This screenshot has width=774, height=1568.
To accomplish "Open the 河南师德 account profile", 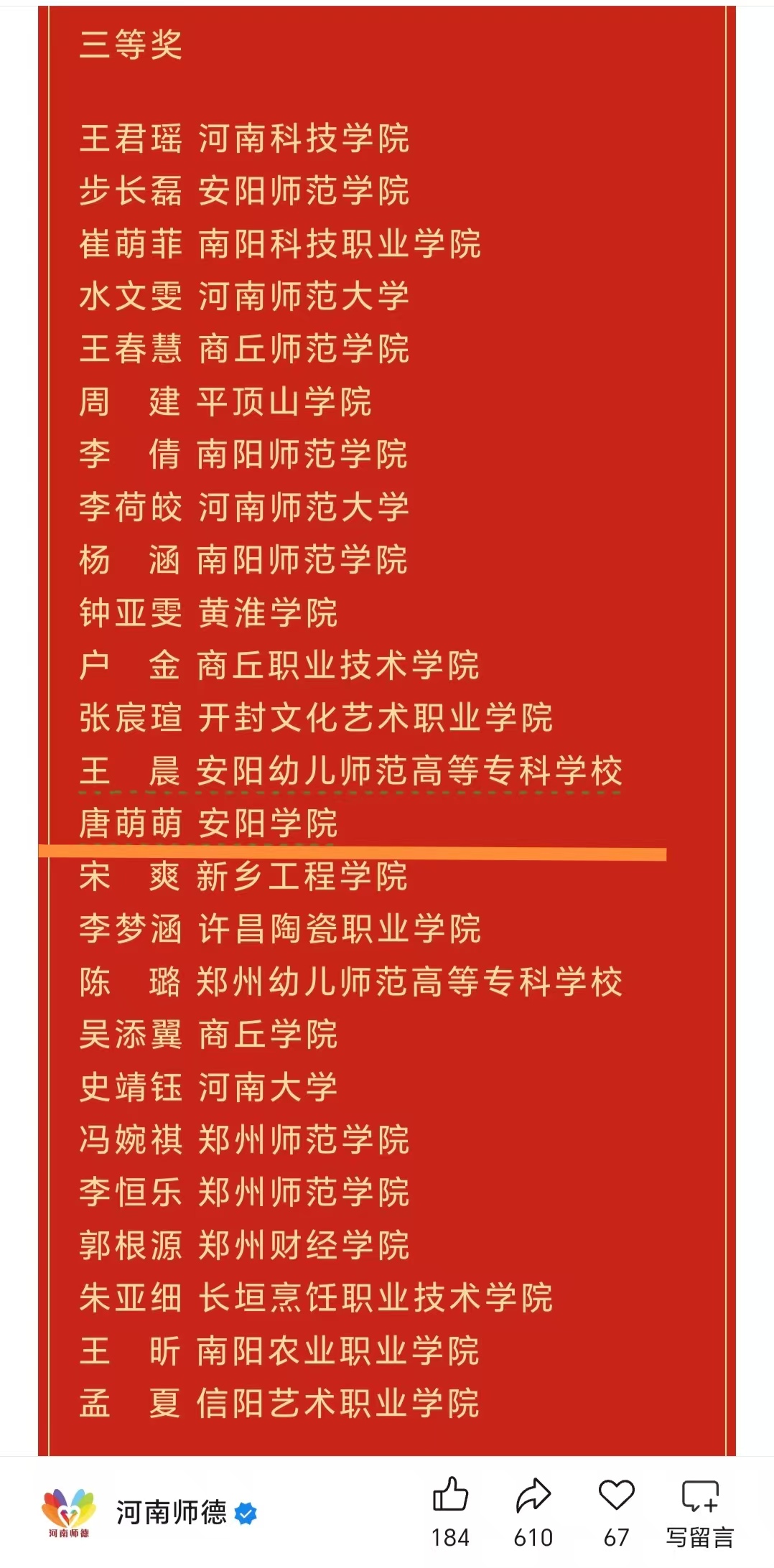I will [170, 1513].
